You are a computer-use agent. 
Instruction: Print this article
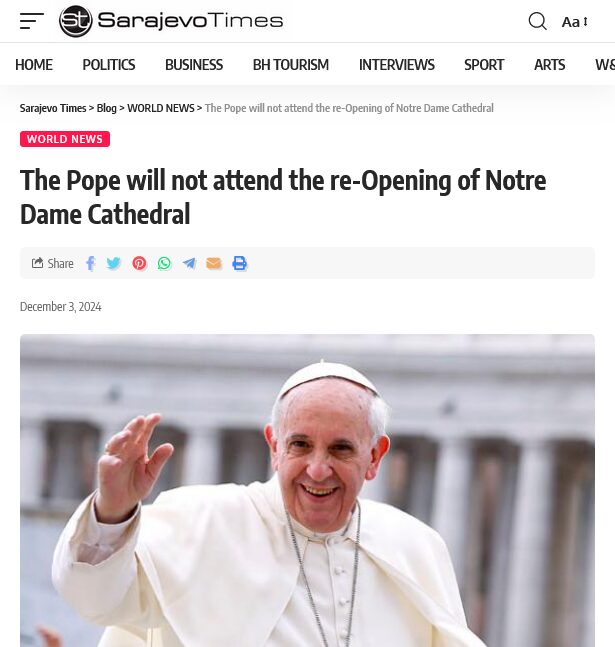pyautogui.click(x=239, y=263)
